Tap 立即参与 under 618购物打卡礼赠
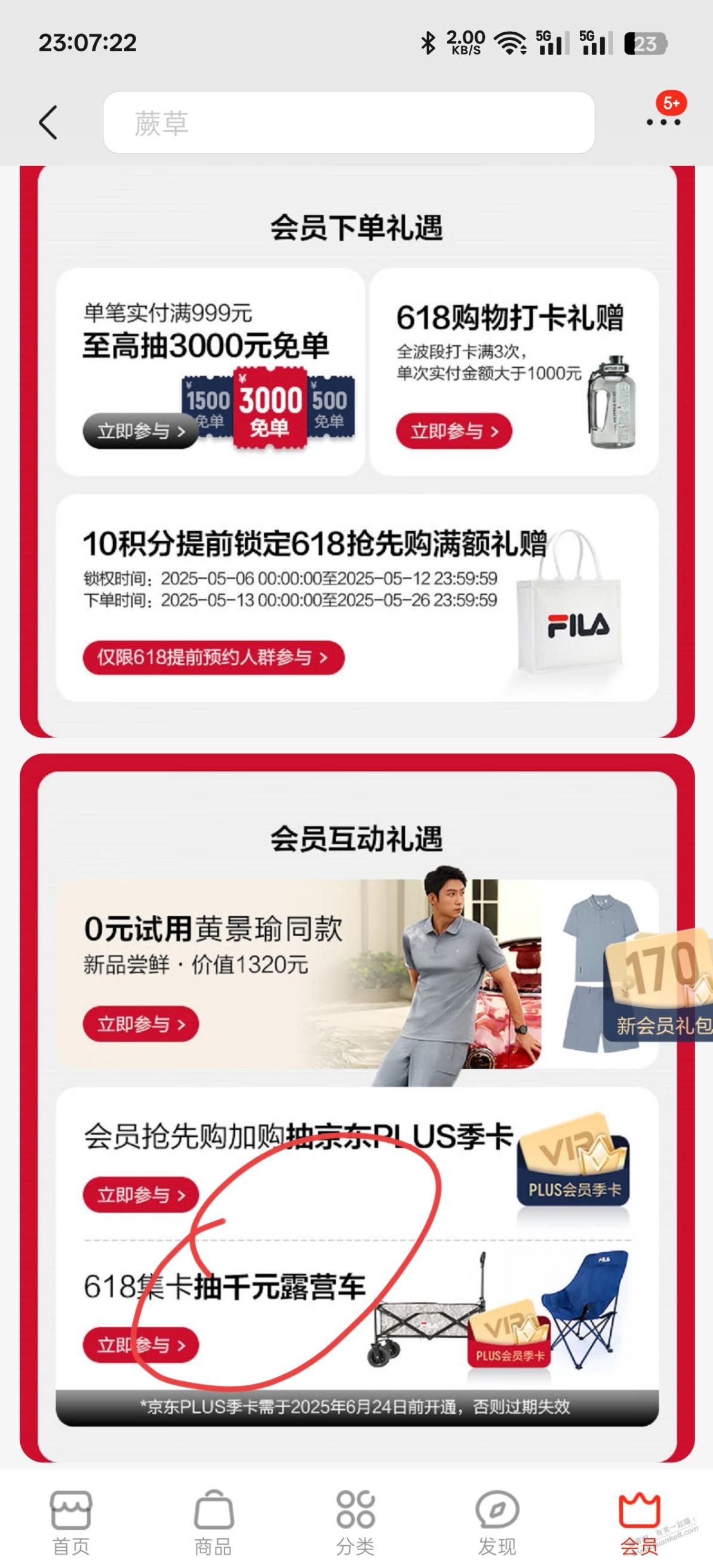Image resolution: width=713 pixels, height=1568 pixels. pyautogui.click(x=454, y=431)
